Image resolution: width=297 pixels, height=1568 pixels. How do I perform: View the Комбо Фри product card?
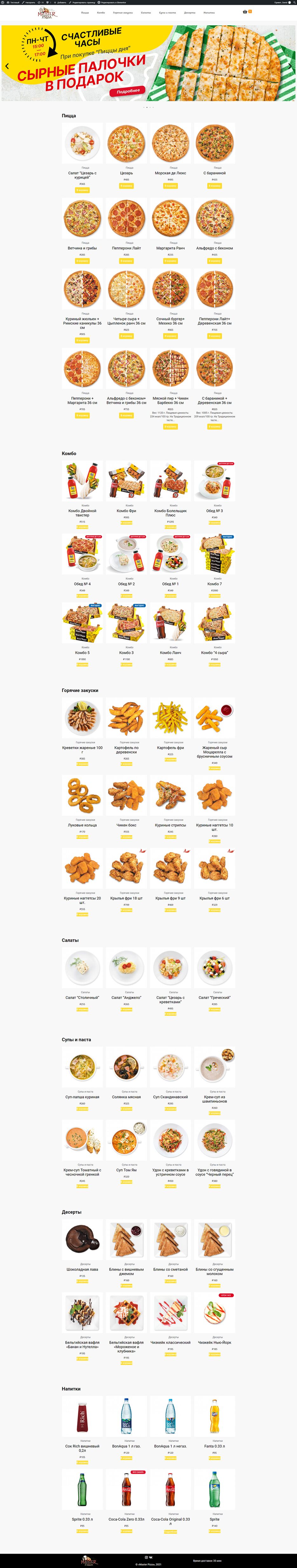point(126,481)
